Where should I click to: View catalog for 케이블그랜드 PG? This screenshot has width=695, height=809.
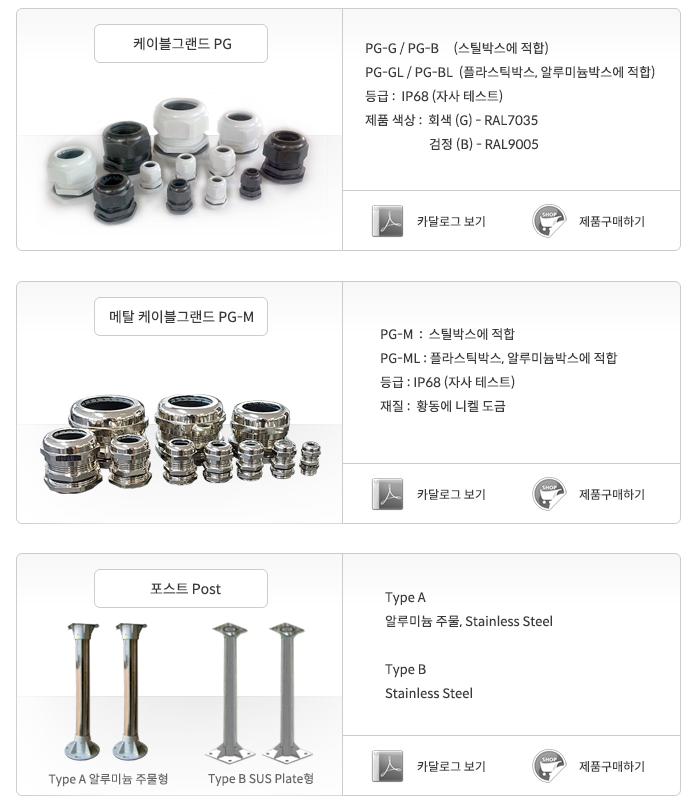[x=429, y=221]
